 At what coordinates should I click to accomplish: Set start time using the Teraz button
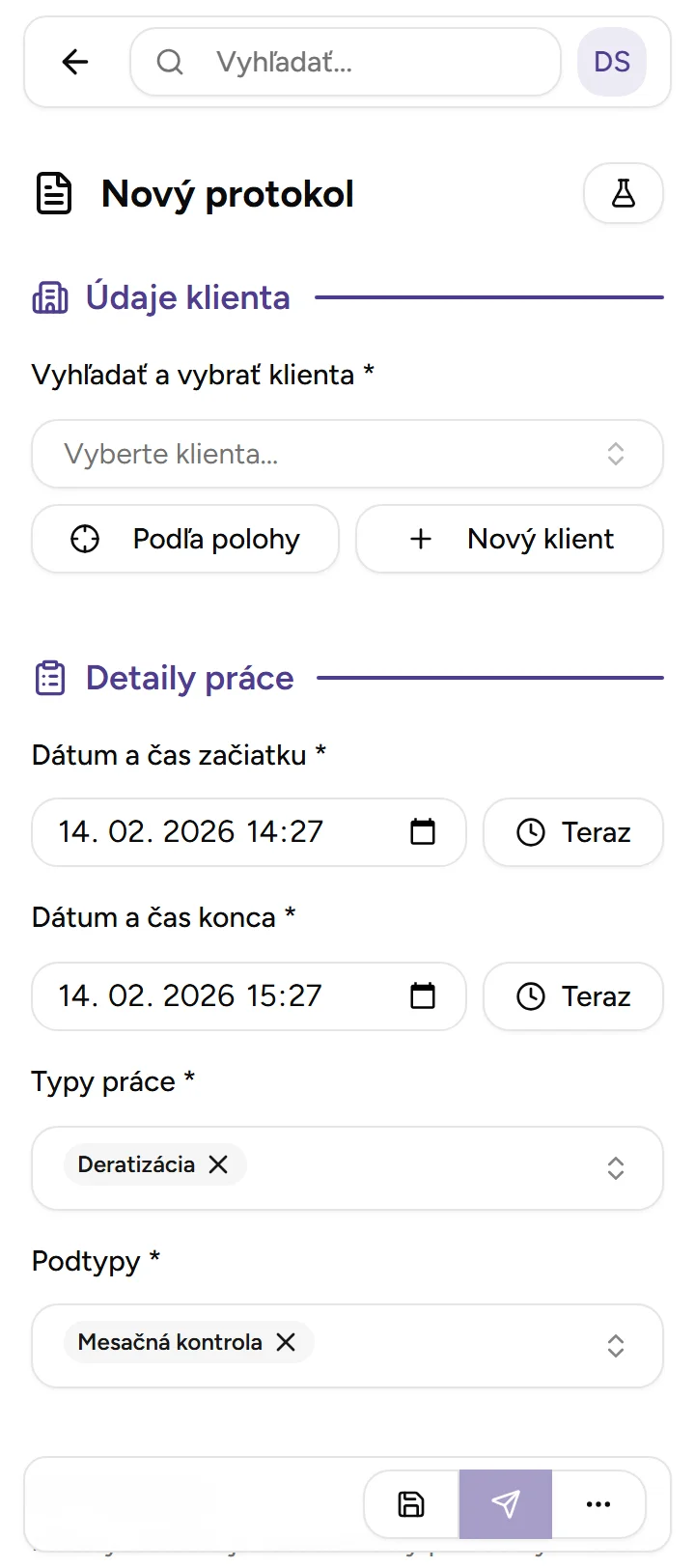573,831
